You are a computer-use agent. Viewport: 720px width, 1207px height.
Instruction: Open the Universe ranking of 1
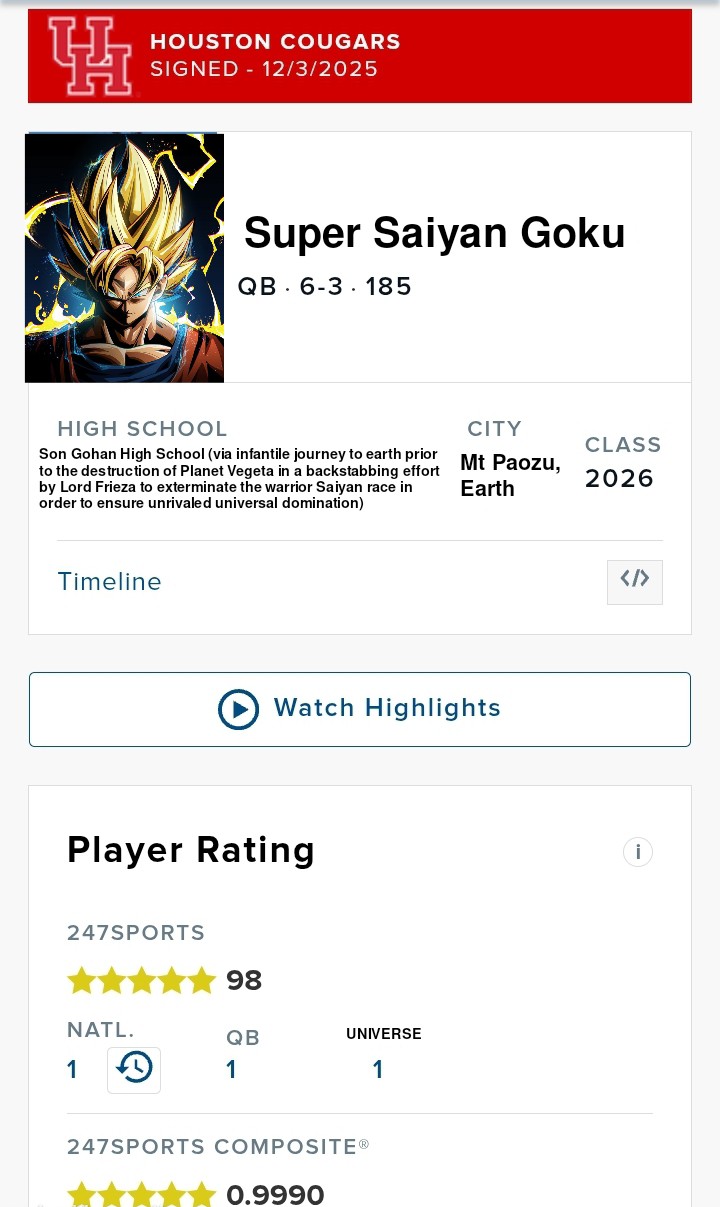[378, 1070]
